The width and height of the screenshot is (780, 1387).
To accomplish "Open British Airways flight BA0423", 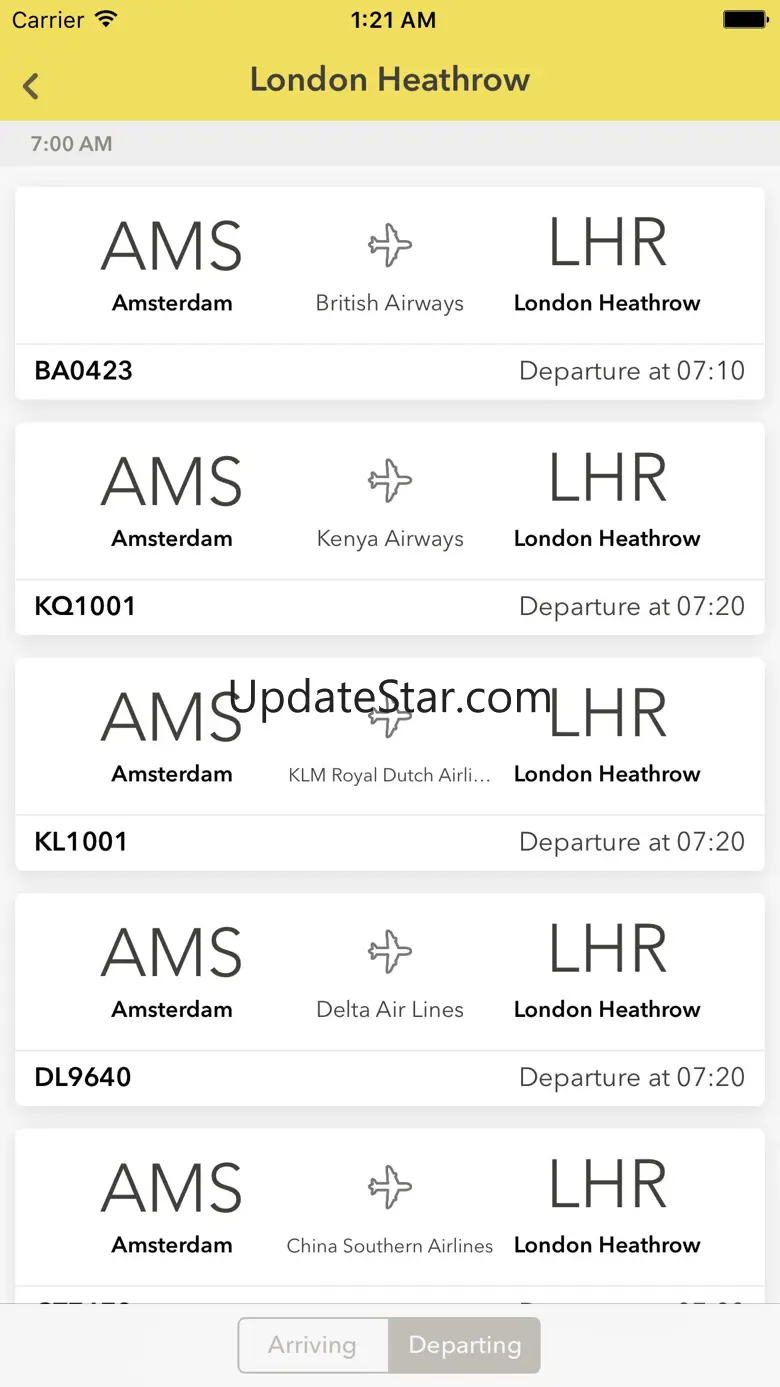I will (390, 293).
